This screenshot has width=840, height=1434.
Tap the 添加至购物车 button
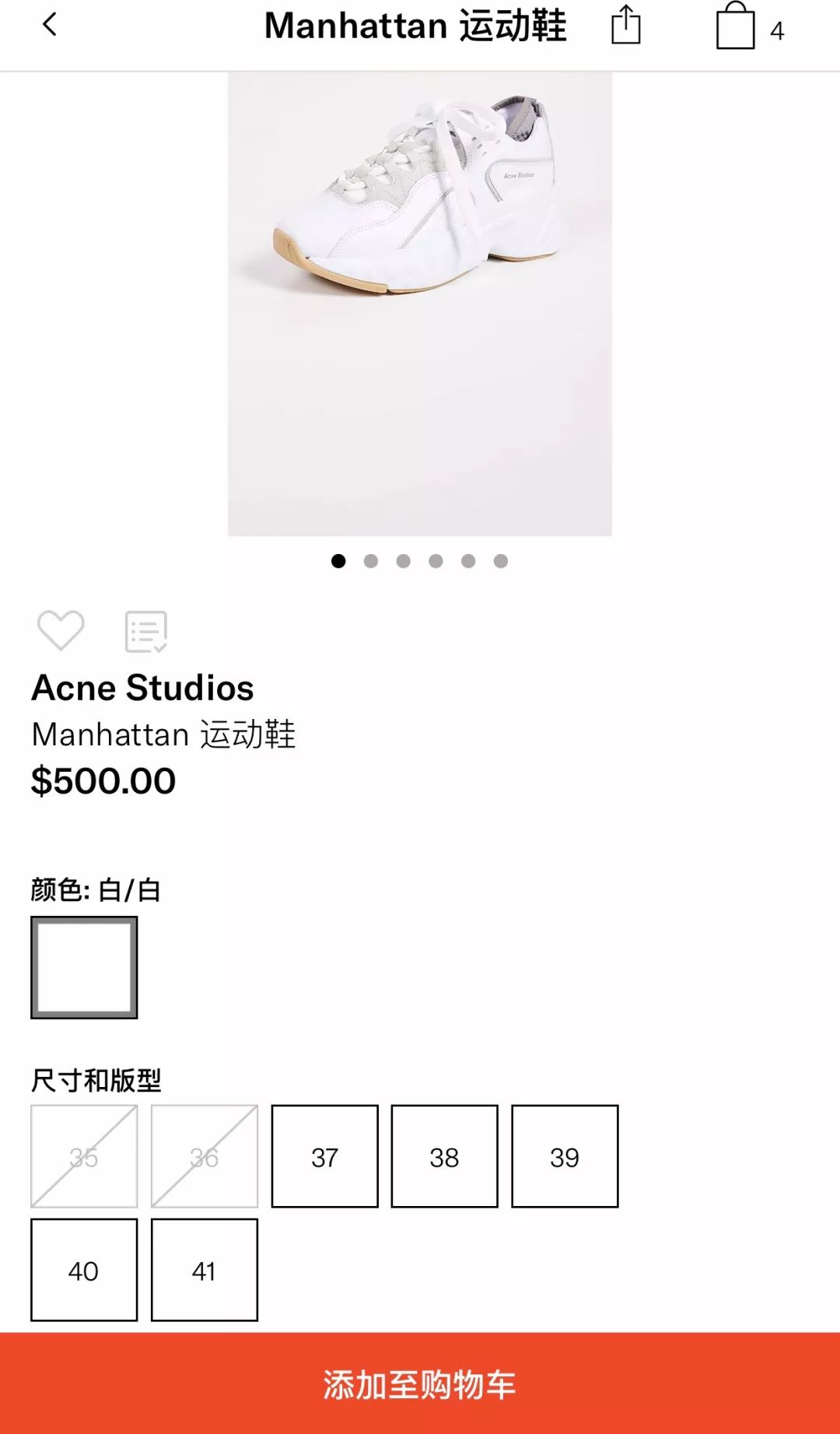[420, 1384]
